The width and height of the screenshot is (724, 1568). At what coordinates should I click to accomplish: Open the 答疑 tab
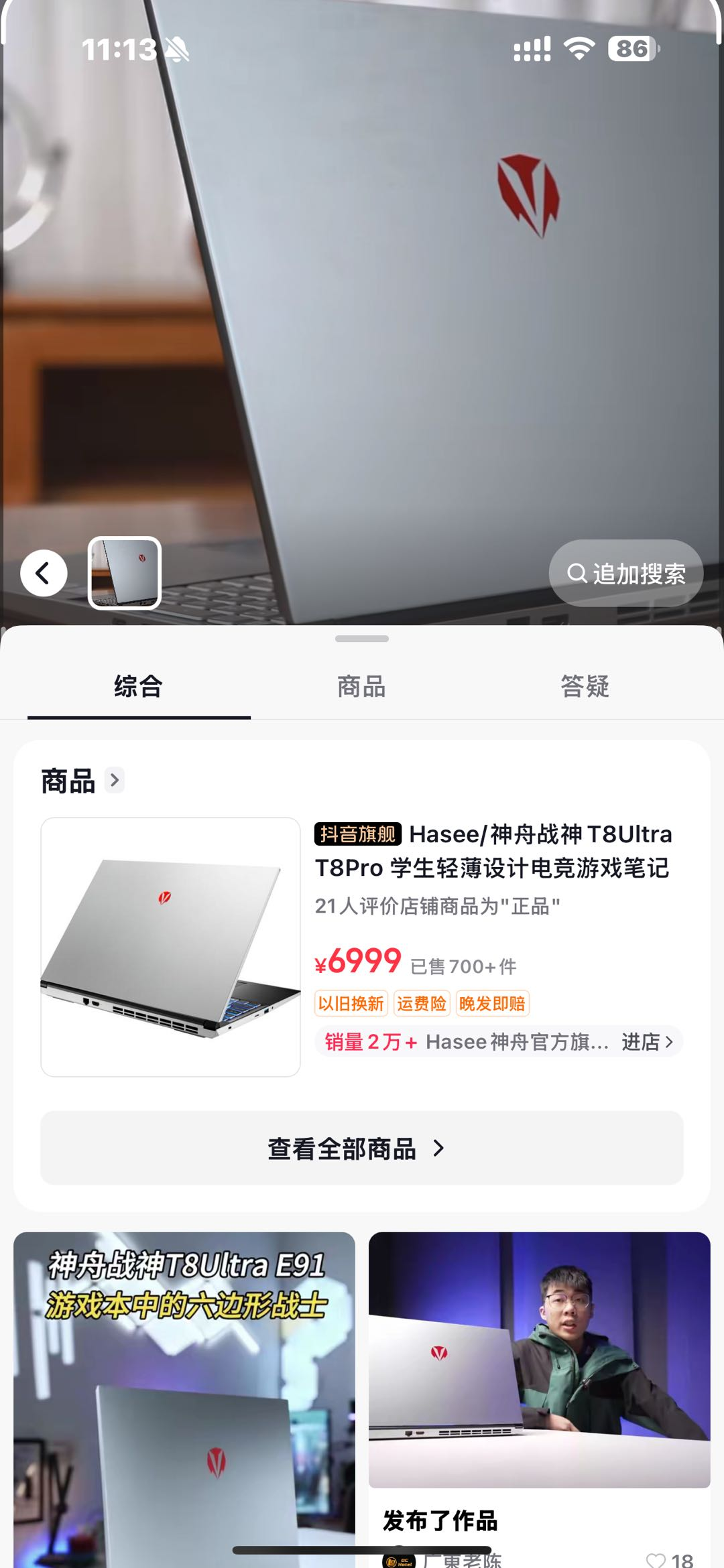(x=585, y=687)
